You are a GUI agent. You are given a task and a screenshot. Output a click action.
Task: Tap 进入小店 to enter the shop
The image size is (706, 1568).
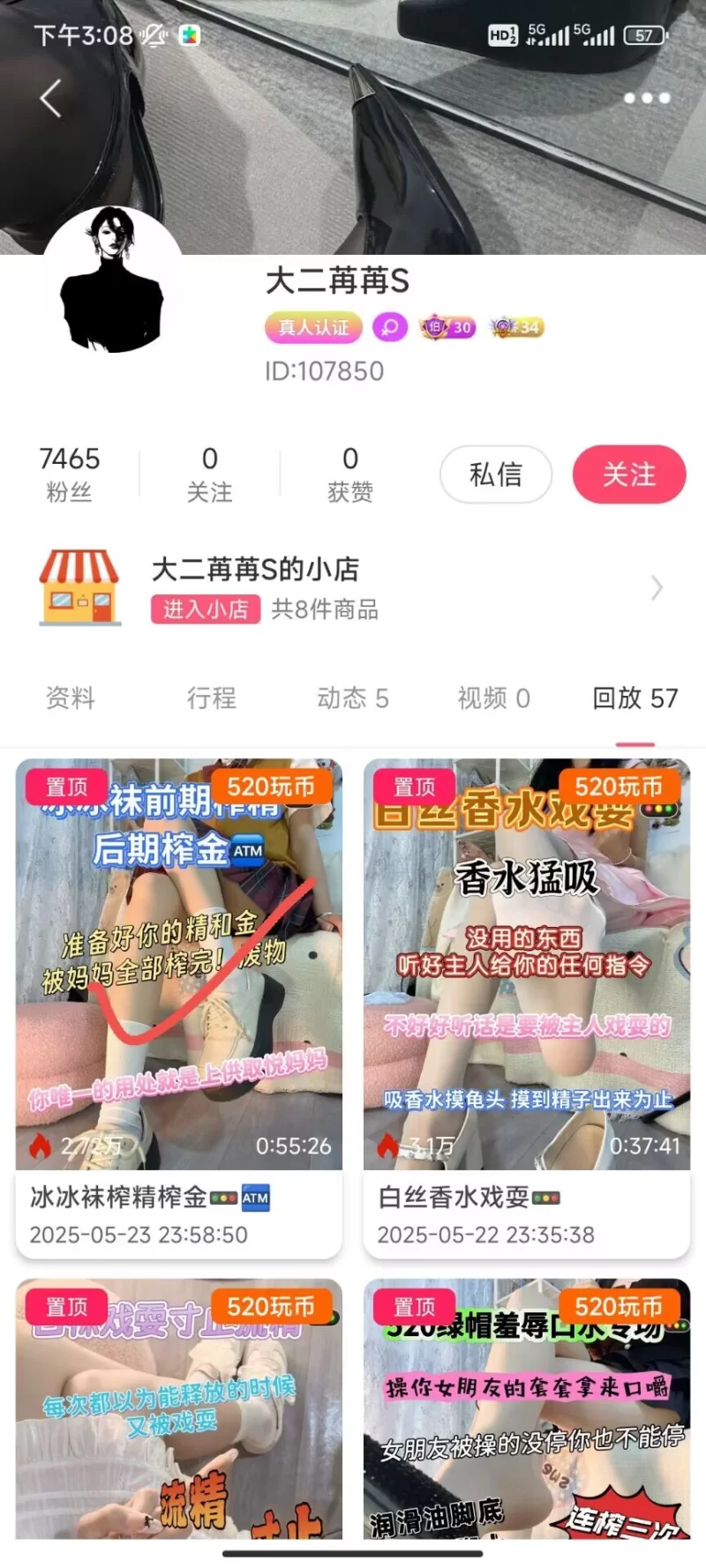tap(206, 609)
